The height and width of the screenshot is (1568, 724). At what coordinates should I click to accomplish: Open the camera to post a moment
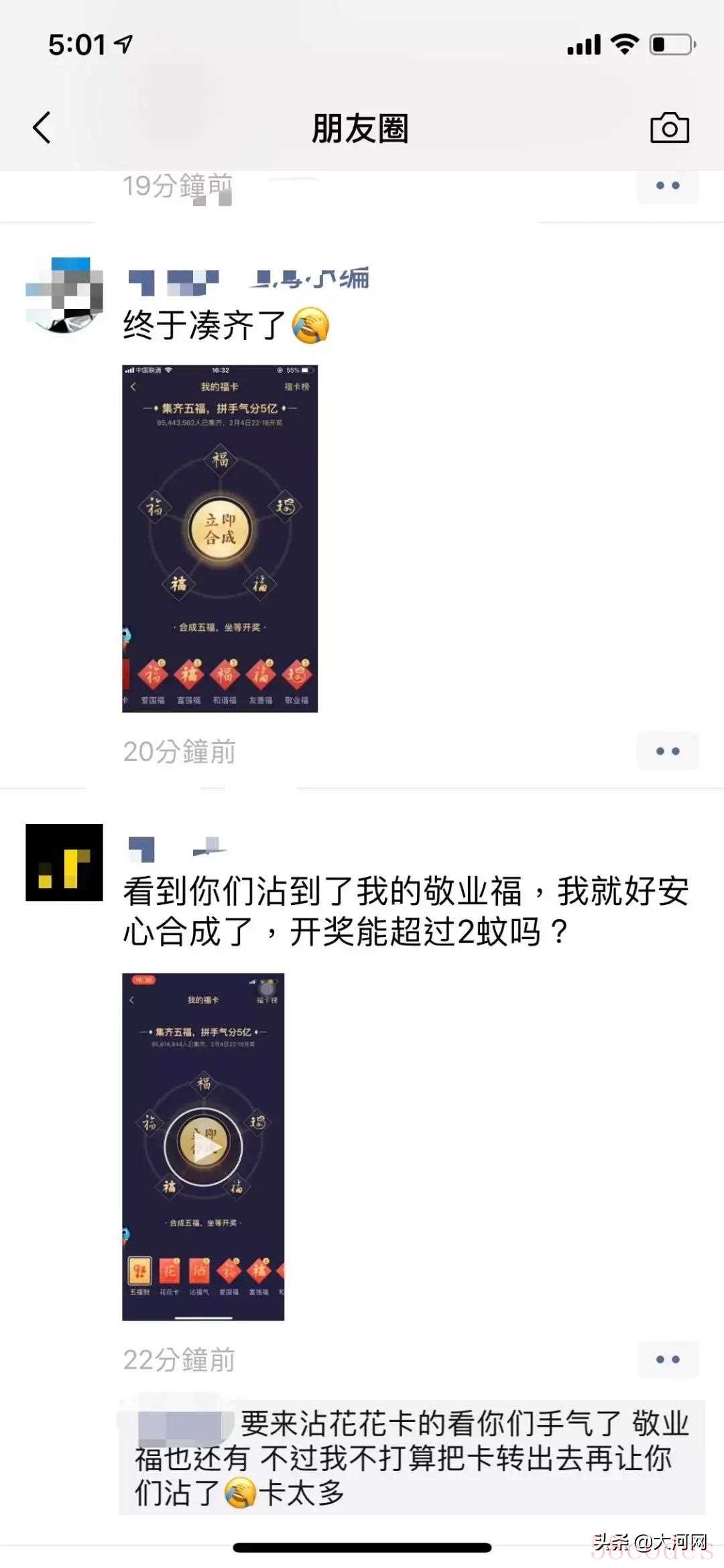669,127
